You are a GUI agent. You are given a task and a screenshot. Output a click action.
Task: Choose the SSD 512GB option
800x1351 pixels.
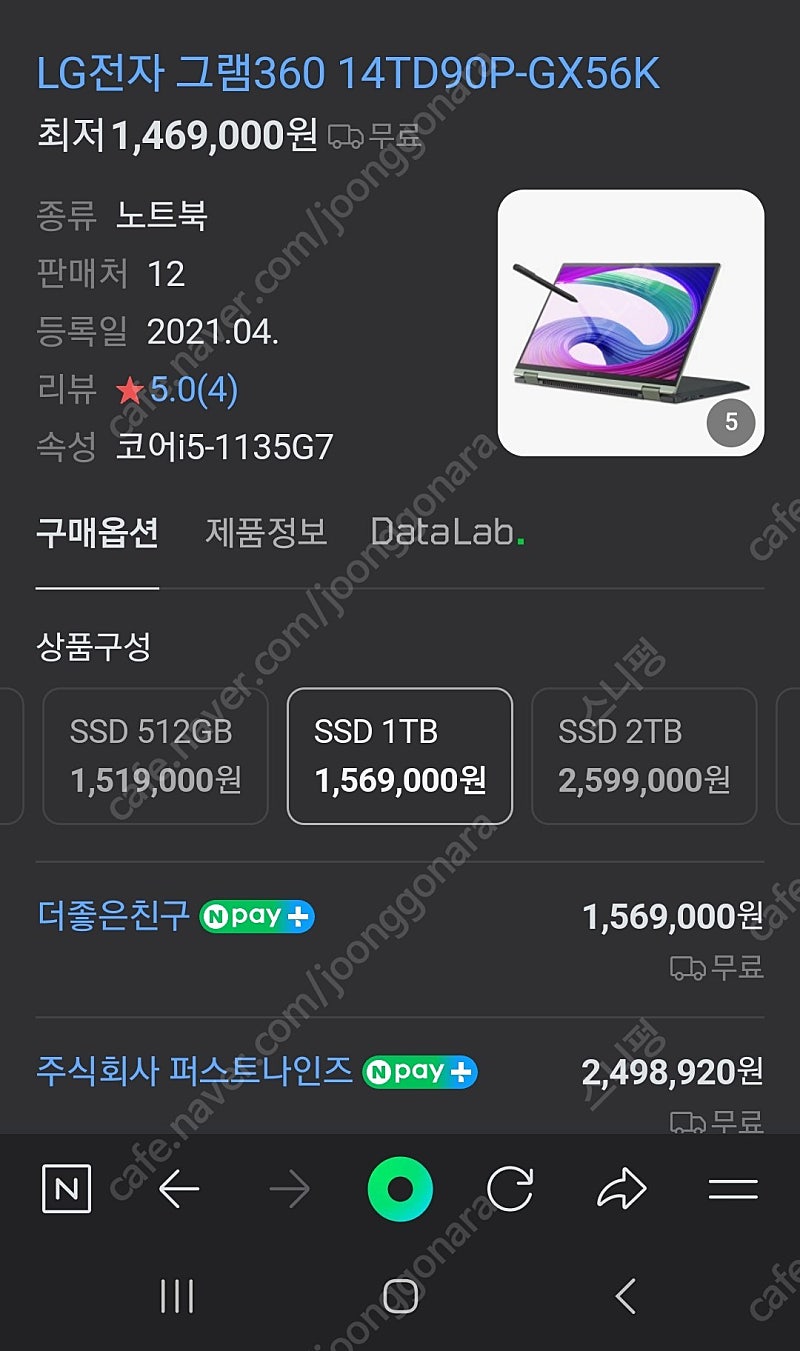coord(155,756)
